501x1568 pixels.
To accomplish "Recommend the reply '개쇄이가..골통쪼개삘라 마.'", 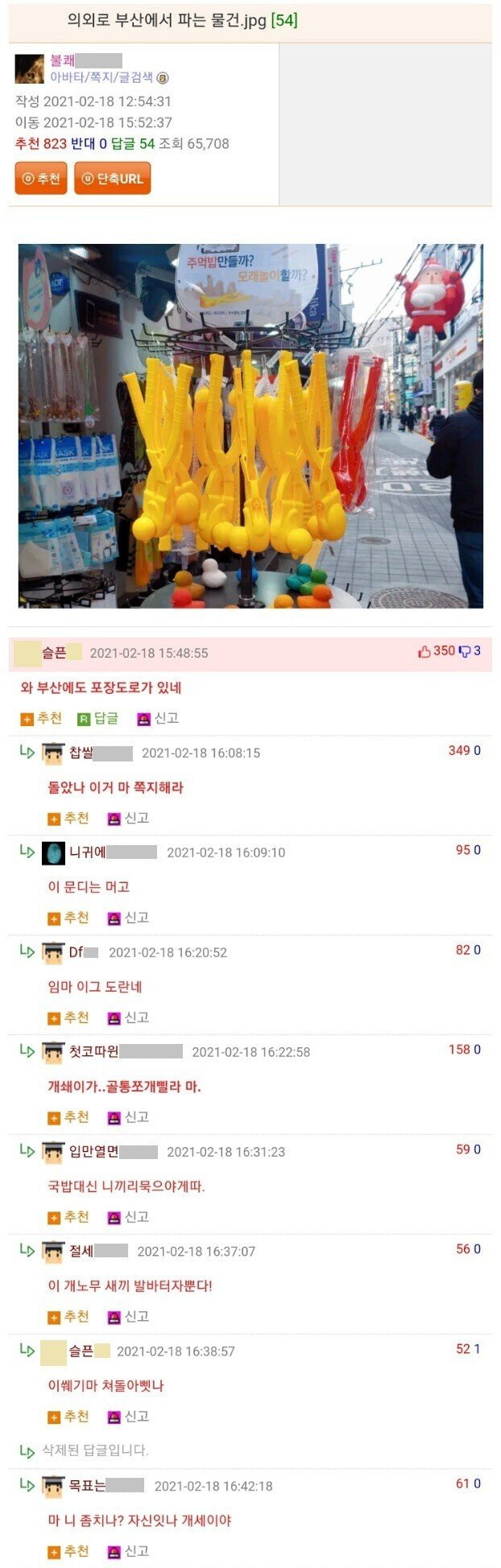I will point(68,1117).
